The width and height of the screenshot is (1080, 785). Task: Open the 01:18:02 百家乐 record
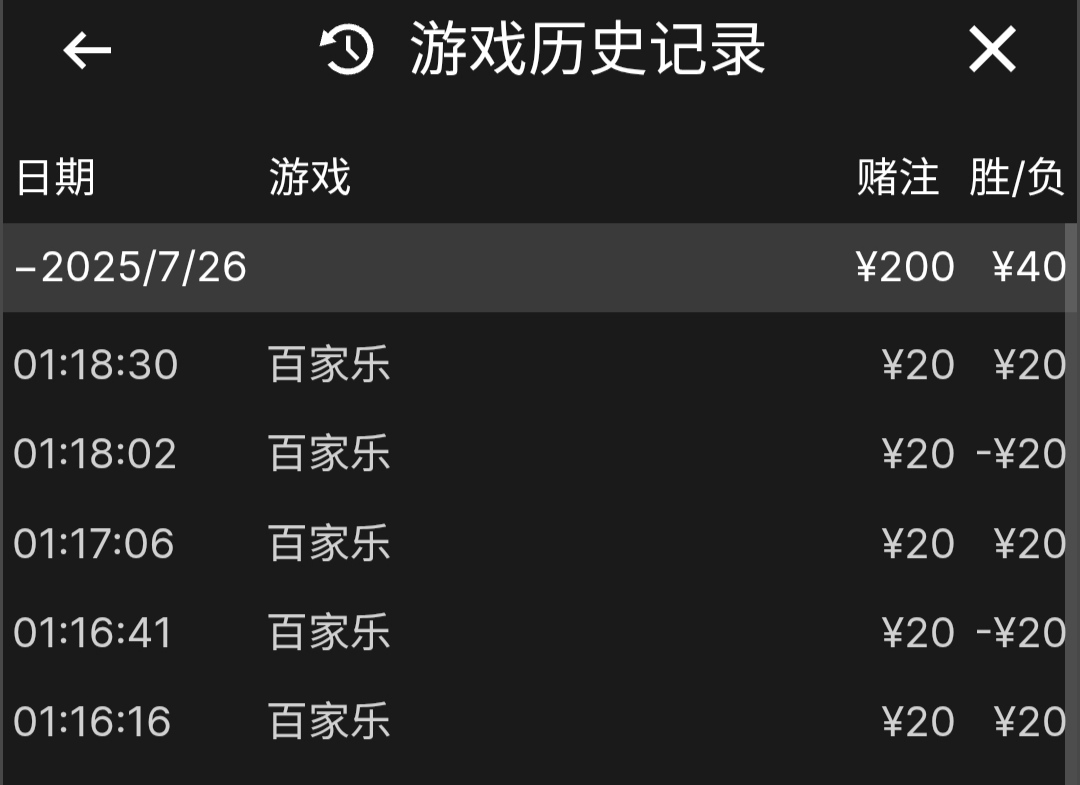pos(330,454)
